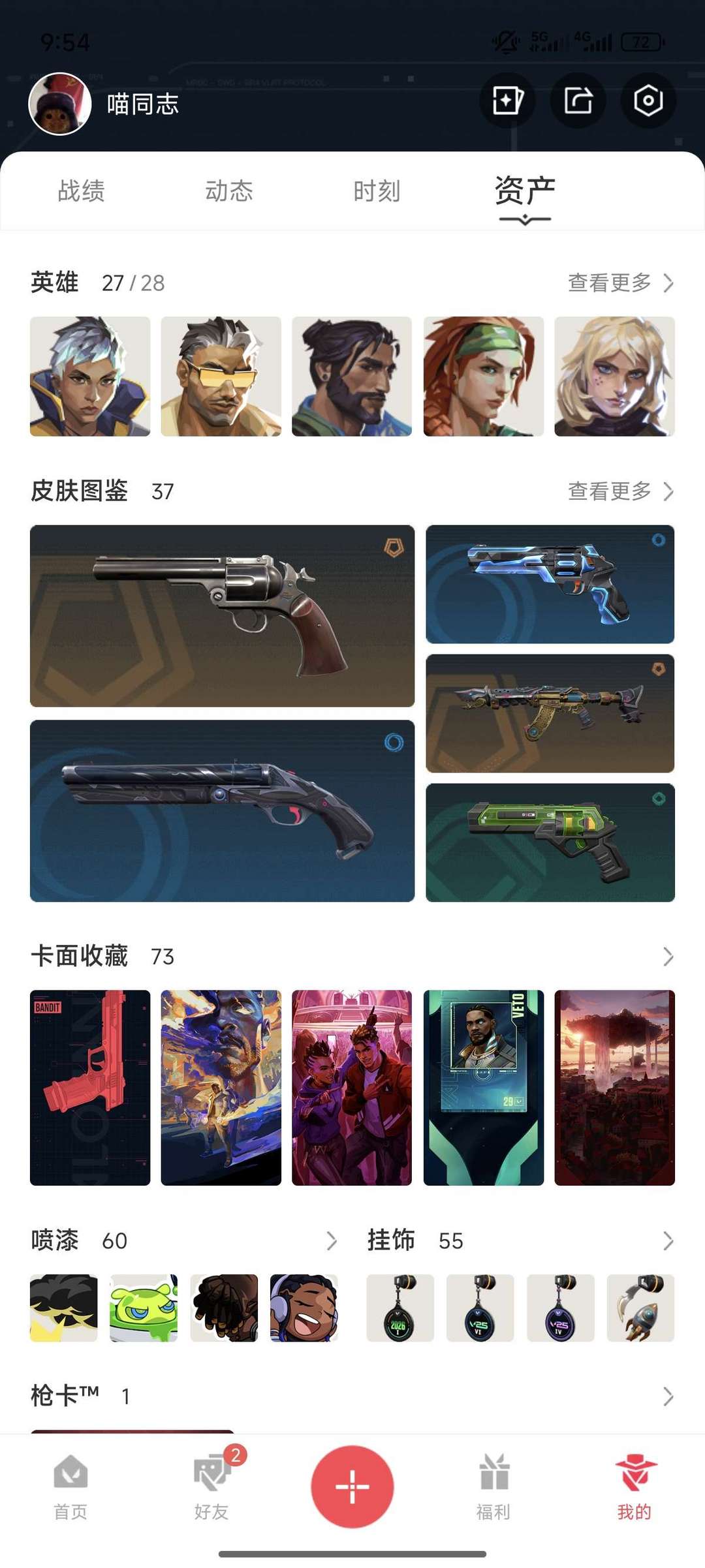Open the settings gear icon
This screenshot has height=1568, width=705.
646,101
